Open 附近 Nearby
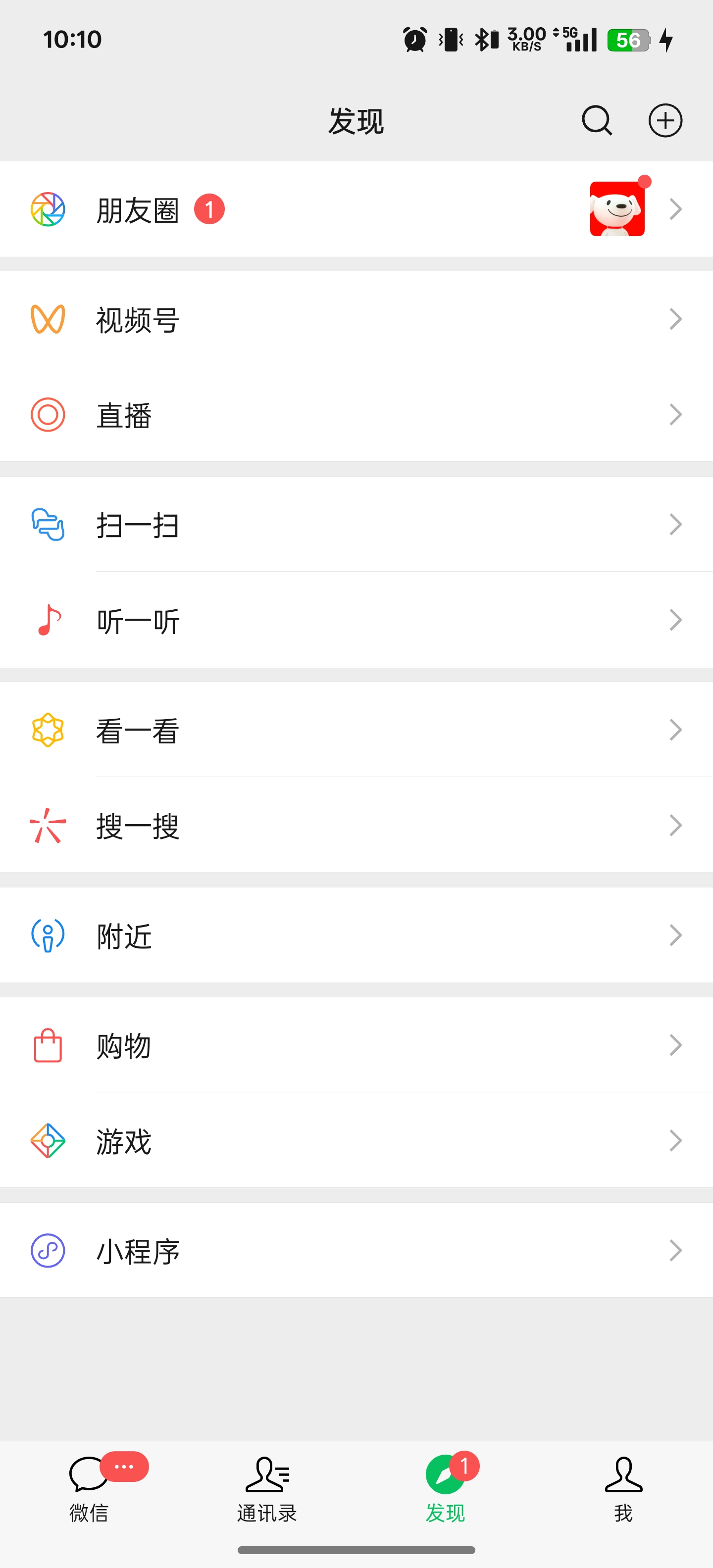 [x=124, y=935]
